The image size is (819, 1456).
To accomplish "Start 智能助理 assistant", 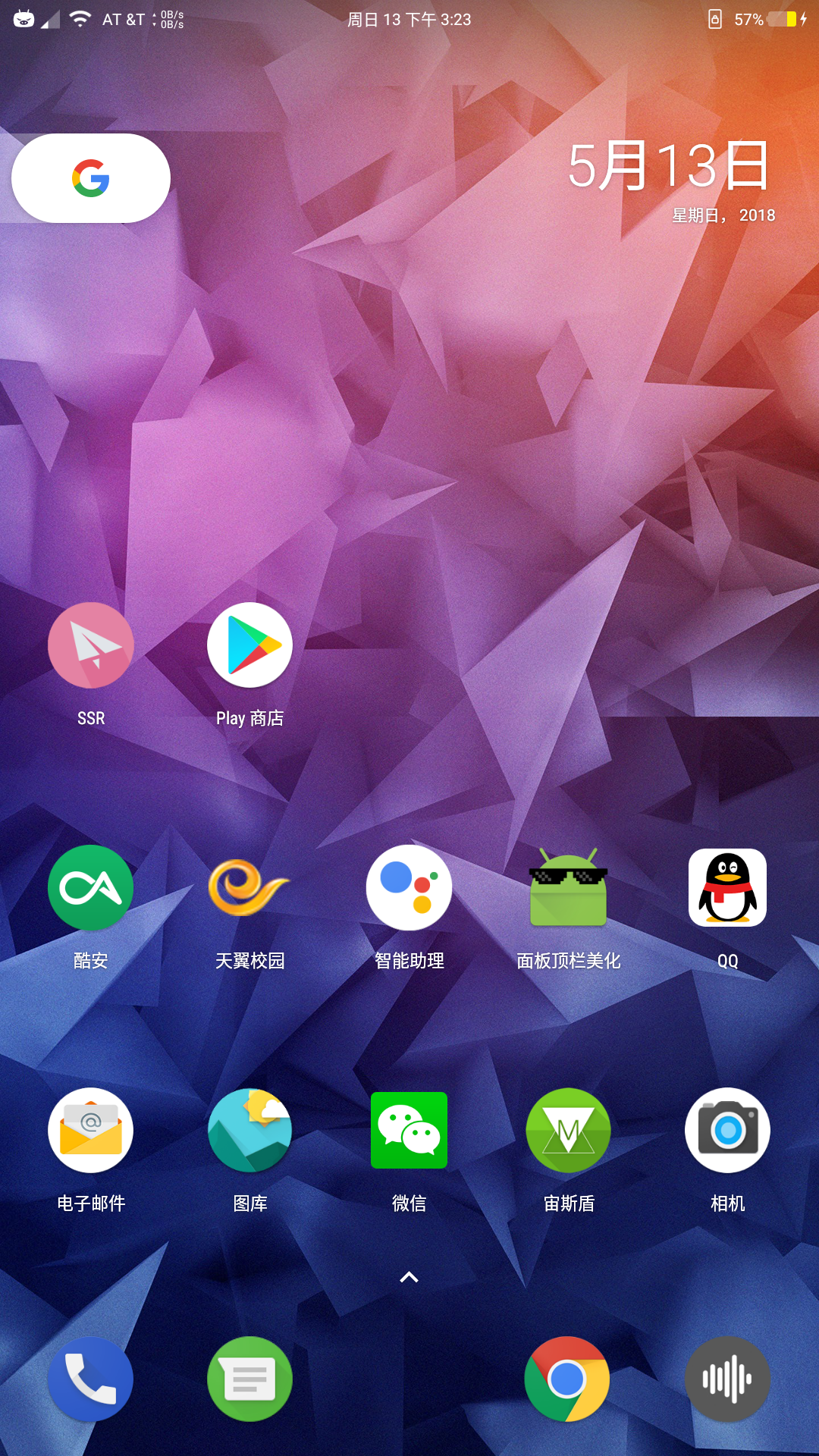I will click(x=409, y=888).
